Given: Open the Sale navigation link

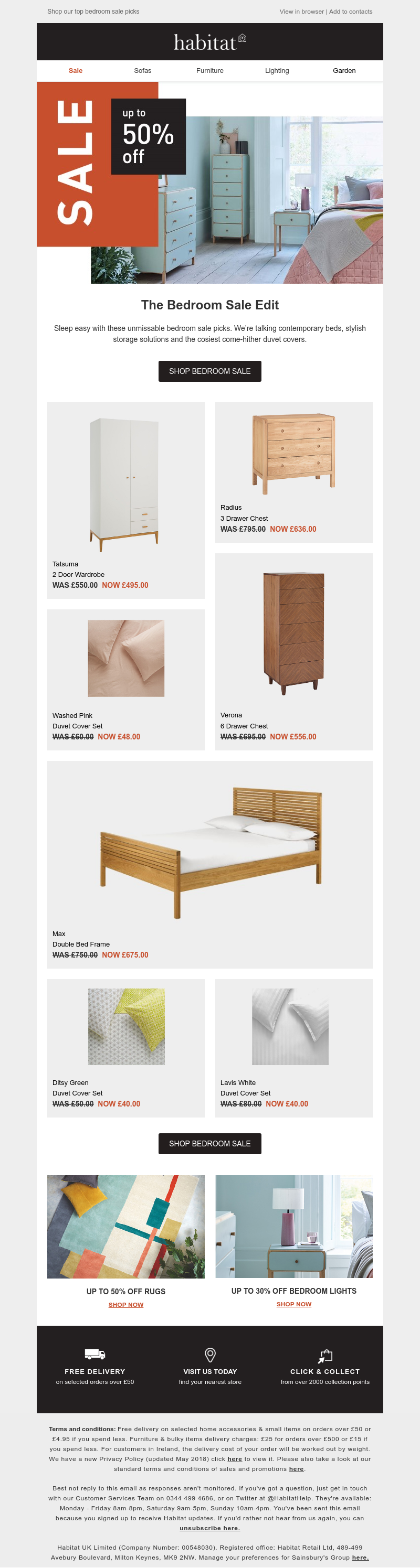Looking at the screenshot, I should pyautogui.click(x=76, y=71).
